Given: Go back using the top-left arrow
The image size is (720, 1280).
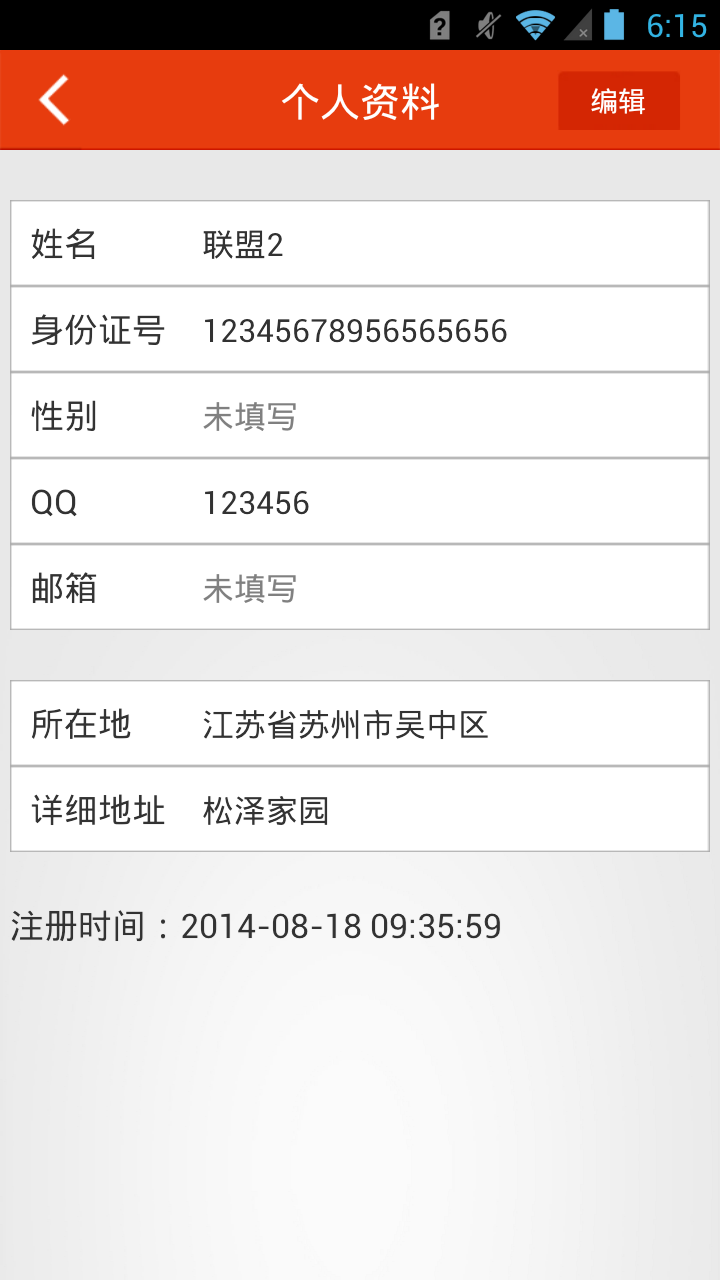Looking at the screenshot, I should coord(55,100).
